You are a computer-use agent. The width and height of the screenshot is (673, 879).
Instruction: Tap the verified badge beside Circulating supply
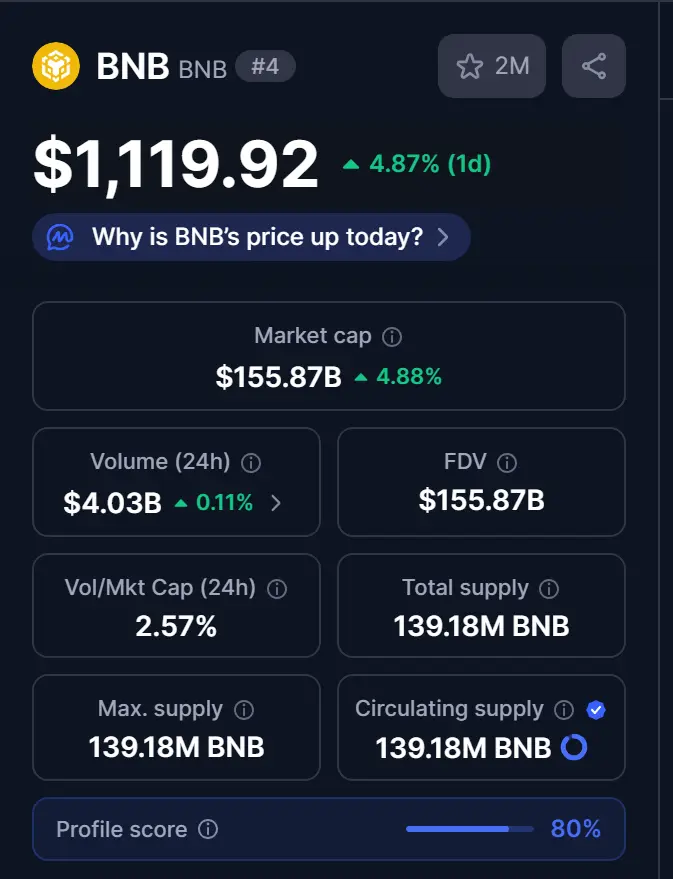pyautogui.click(x=596, y=710)
